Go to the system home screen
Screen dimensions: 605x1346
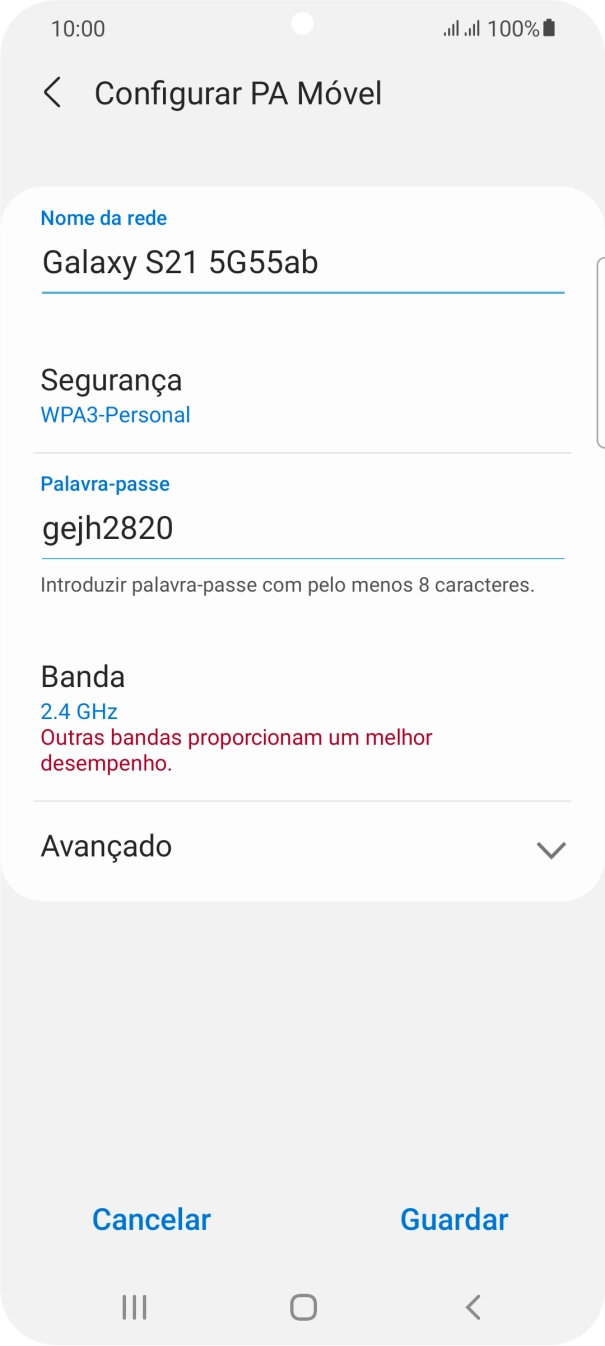[303, 1306]
